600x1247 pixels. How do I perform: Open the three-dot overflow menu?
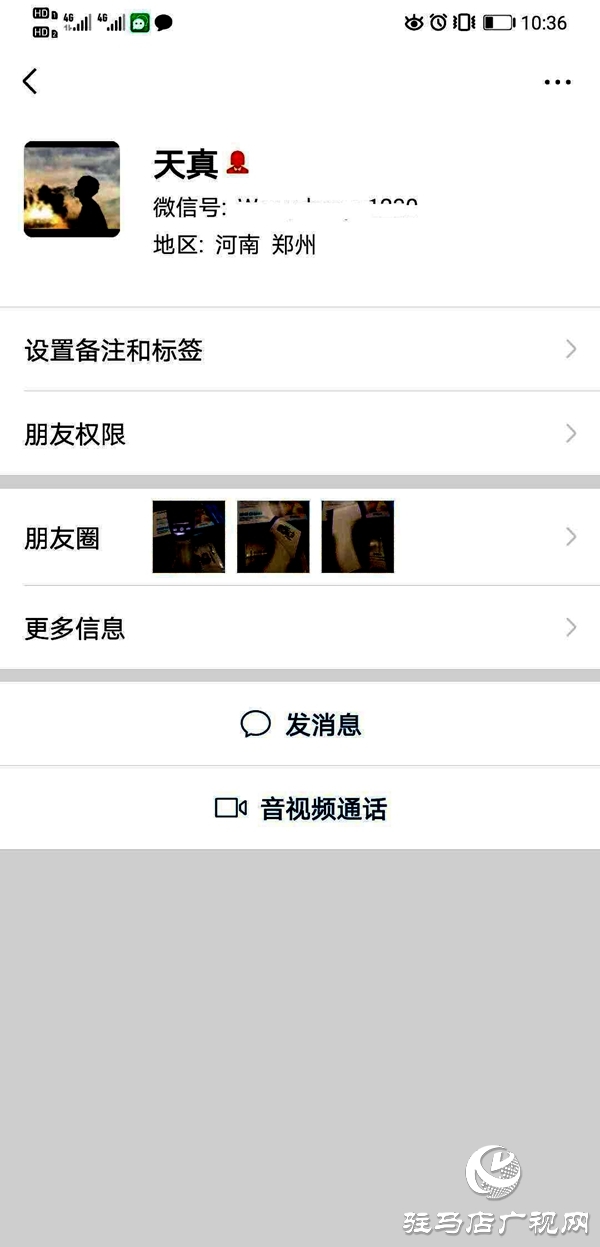point(557,82)
